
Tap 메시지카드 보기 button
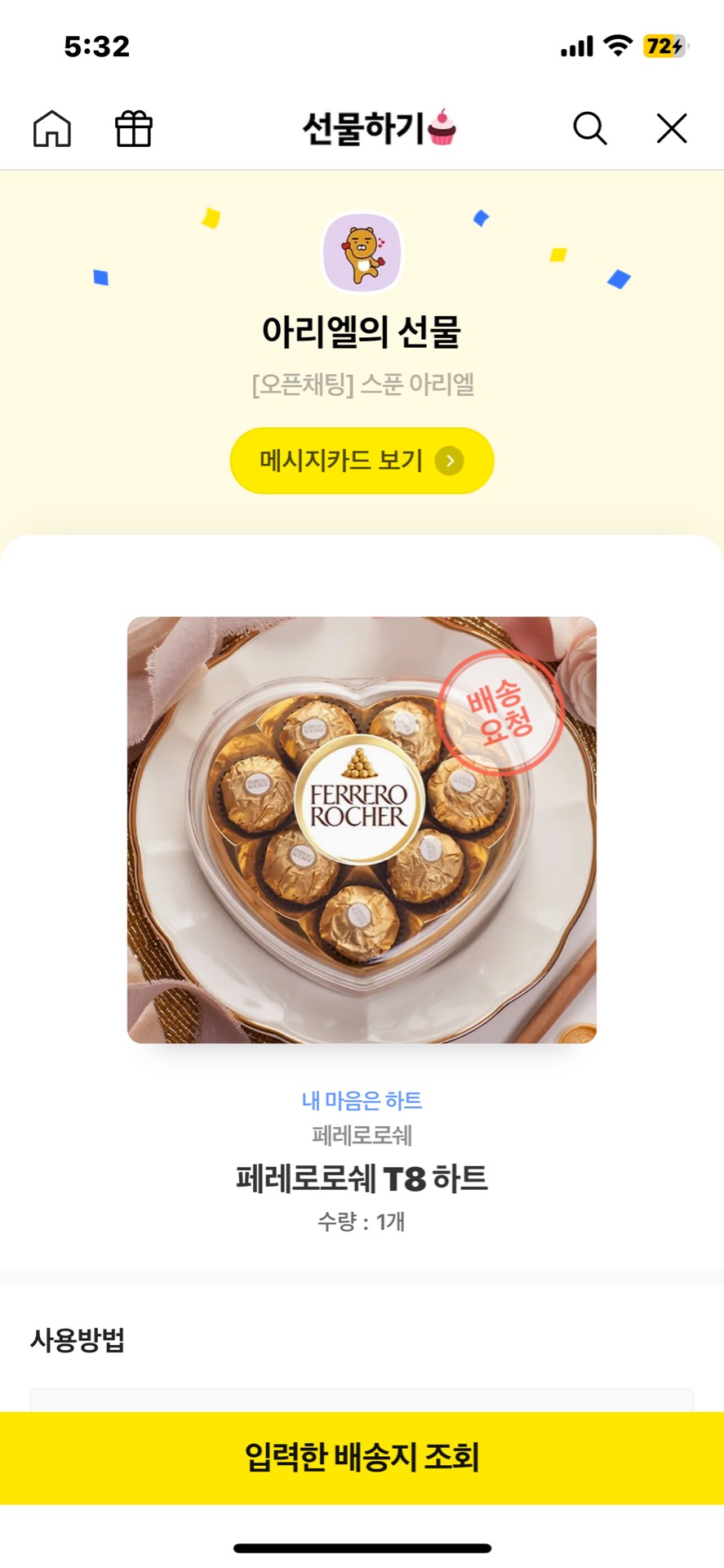point(362,461)
